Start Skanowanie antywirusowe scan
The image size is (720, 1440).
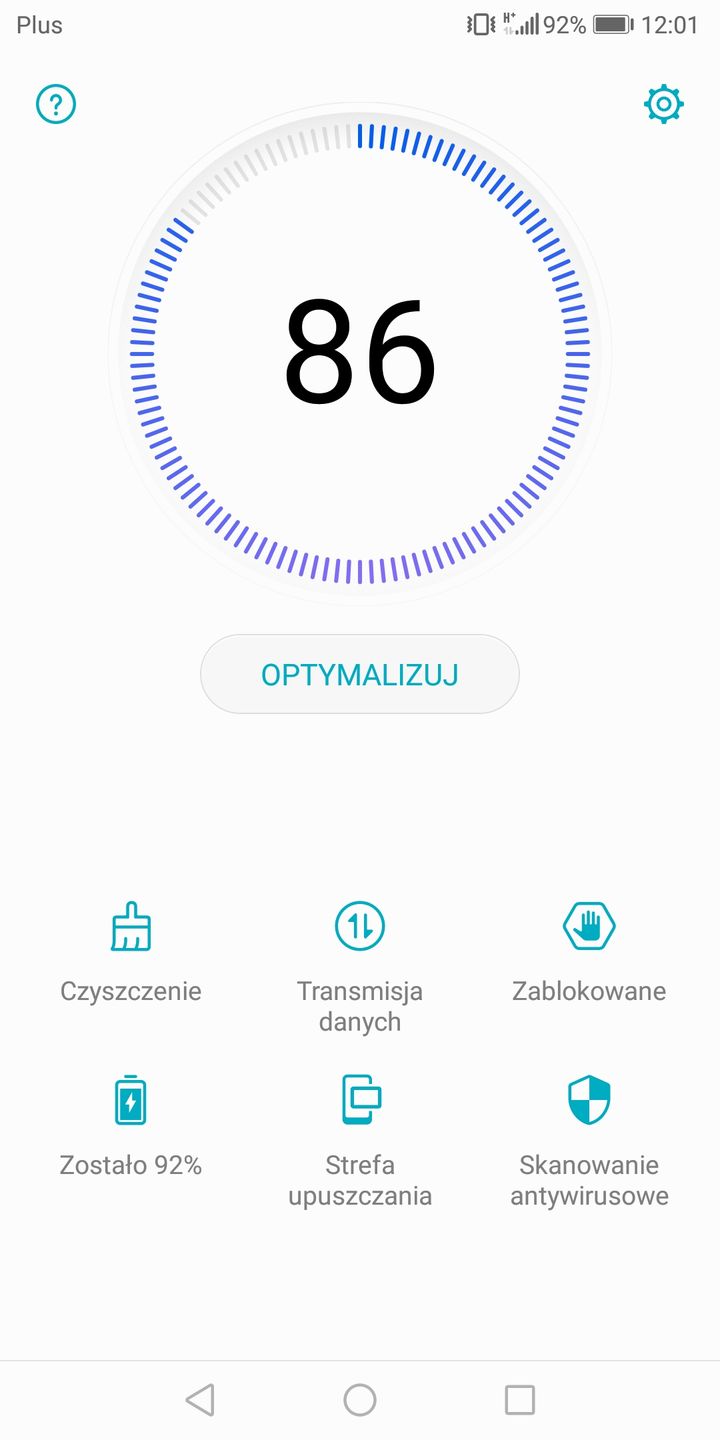point(588,1100)
